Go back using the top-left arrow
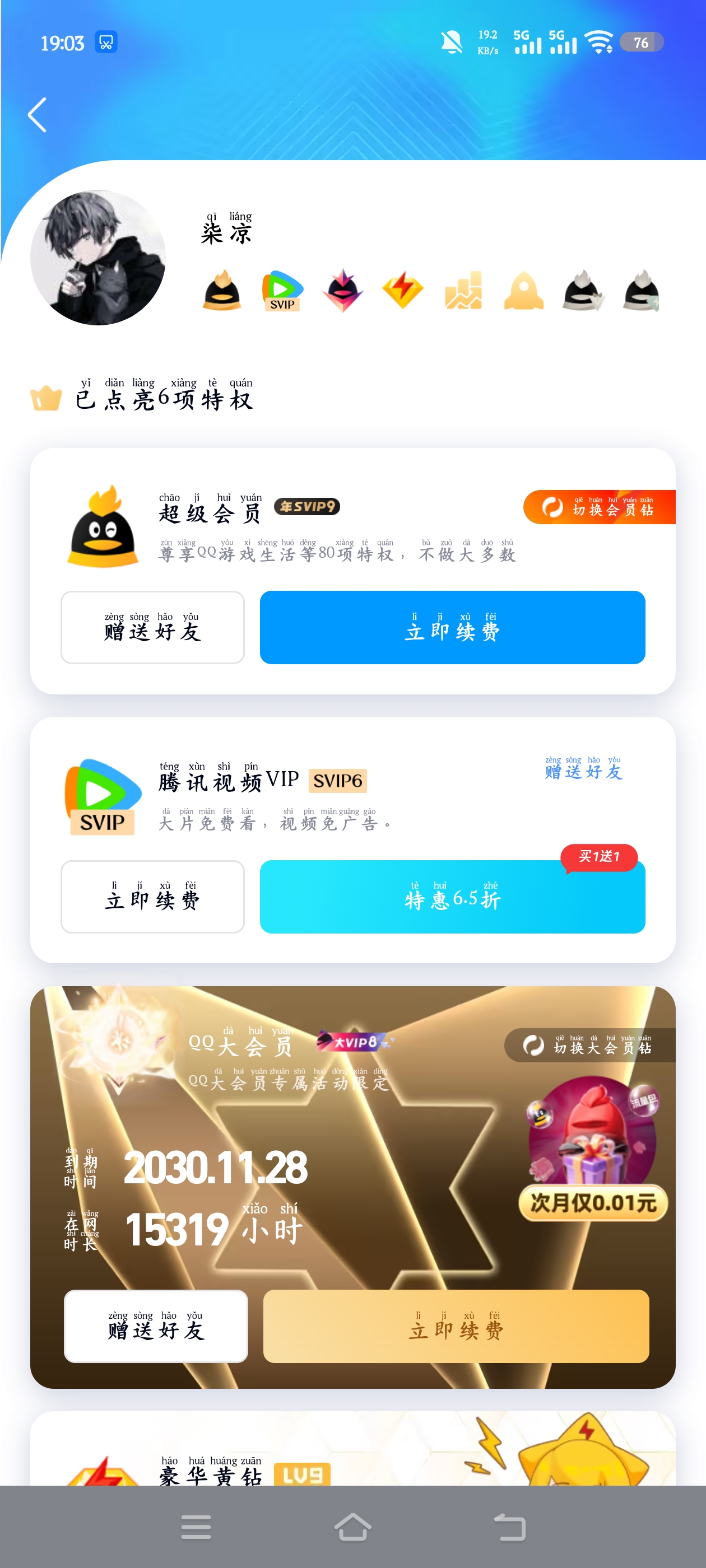The image size is (706, 1568). click(x=37, y=114)
